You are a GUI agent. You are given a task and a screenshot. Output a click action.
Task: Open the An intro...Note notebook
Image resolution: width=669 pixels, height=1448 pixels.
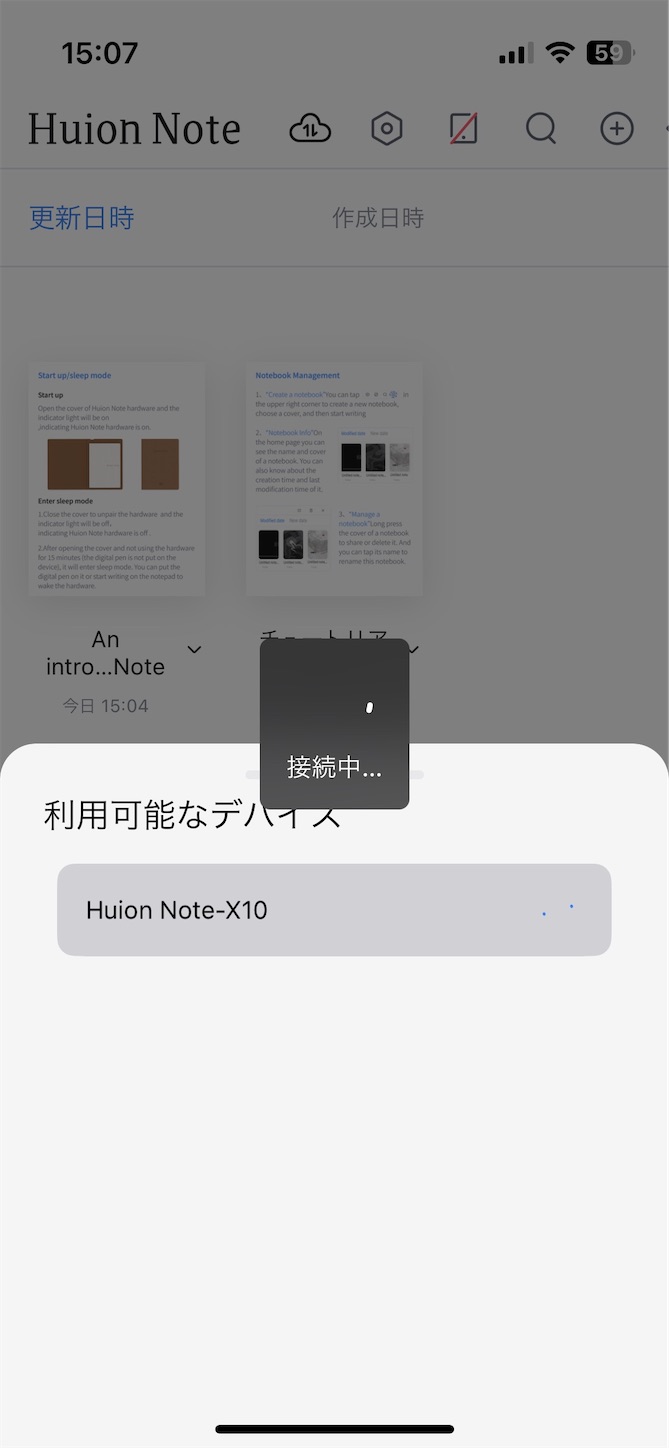[117, 480]
